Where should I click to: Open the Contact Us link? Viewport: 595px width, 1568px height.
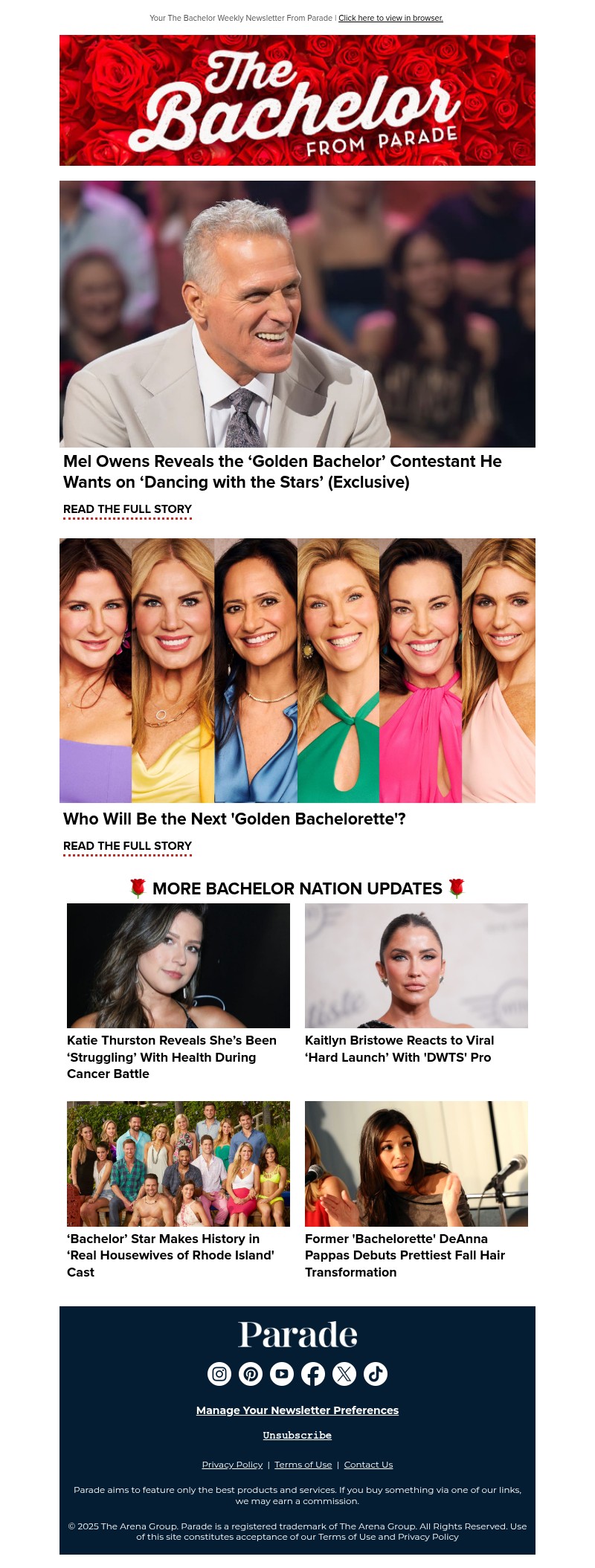click(368, 1465)
